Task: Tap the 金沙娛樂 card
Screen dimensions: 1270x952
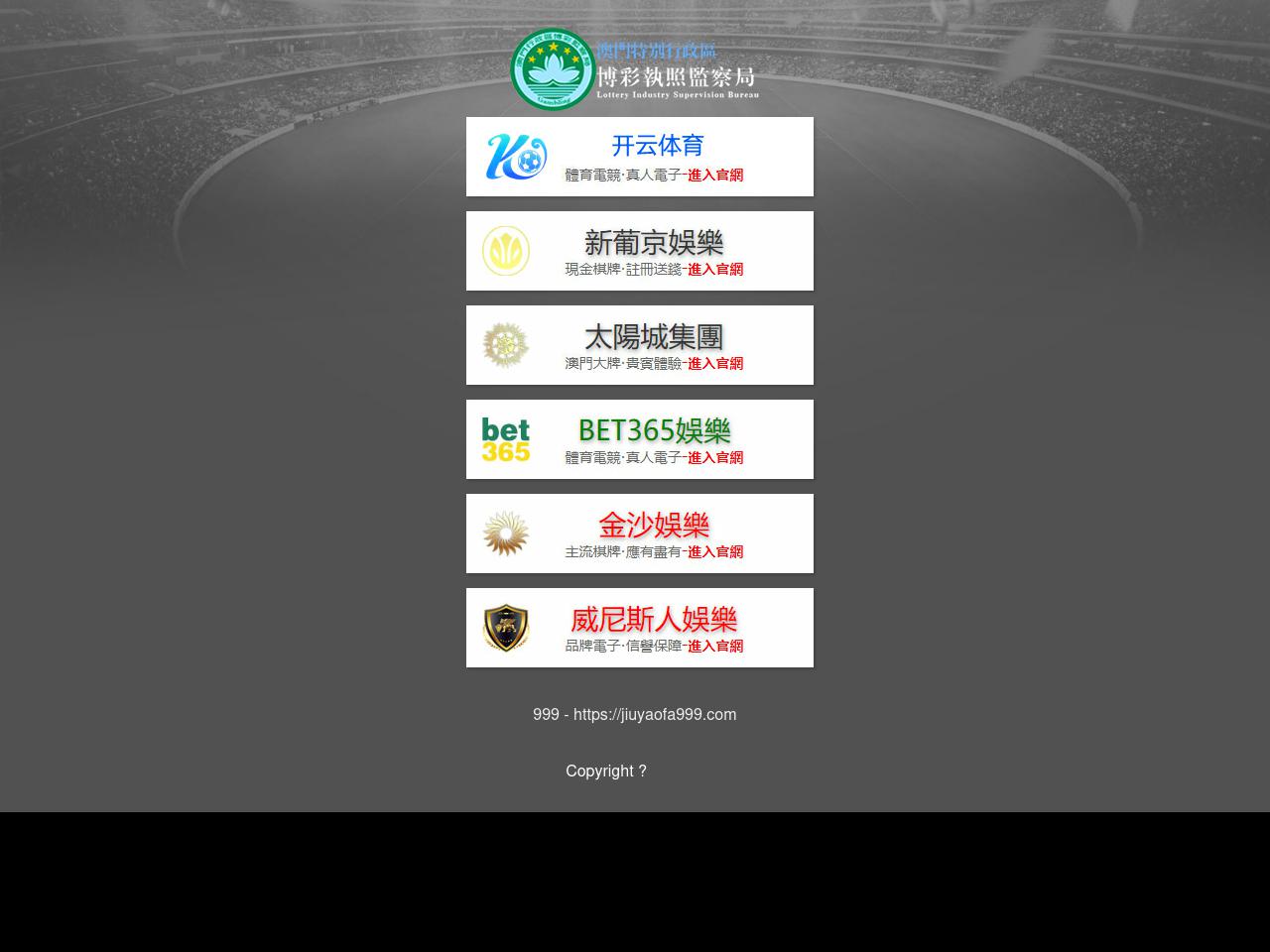Action: (640, 534)
